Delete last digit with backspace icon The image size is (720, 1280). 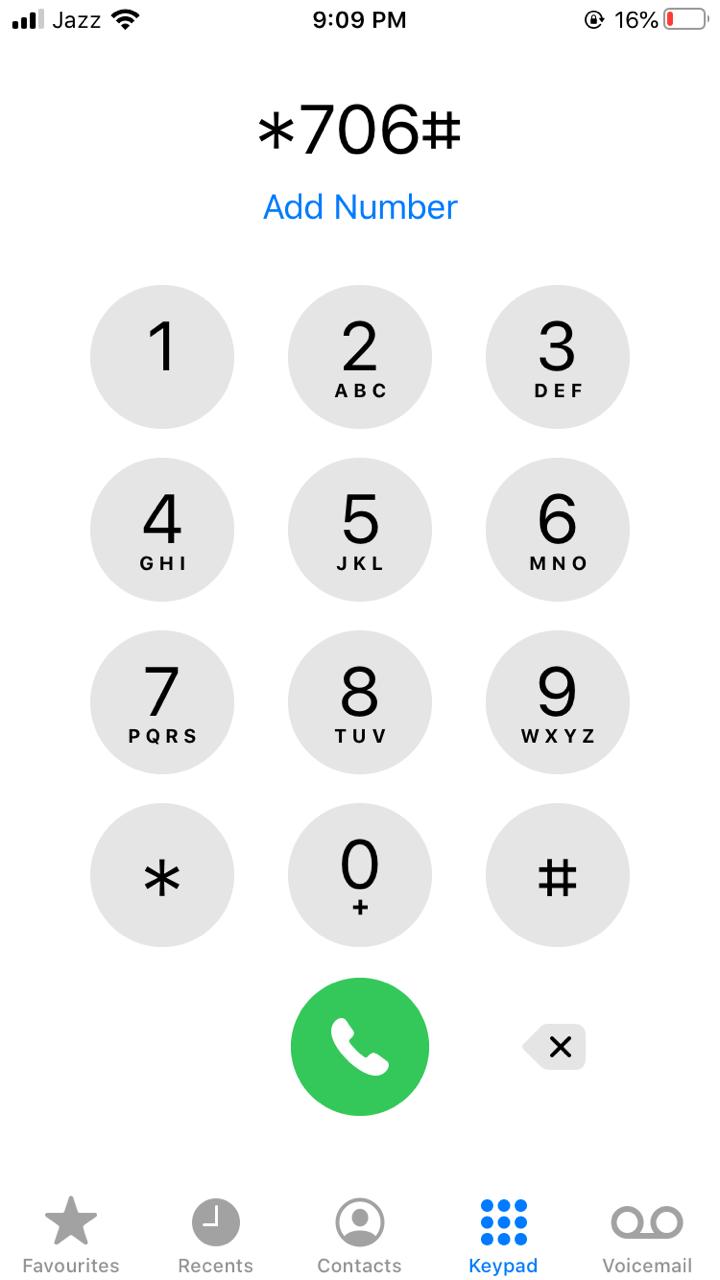pyautogui.click(x=554, y=1047)
